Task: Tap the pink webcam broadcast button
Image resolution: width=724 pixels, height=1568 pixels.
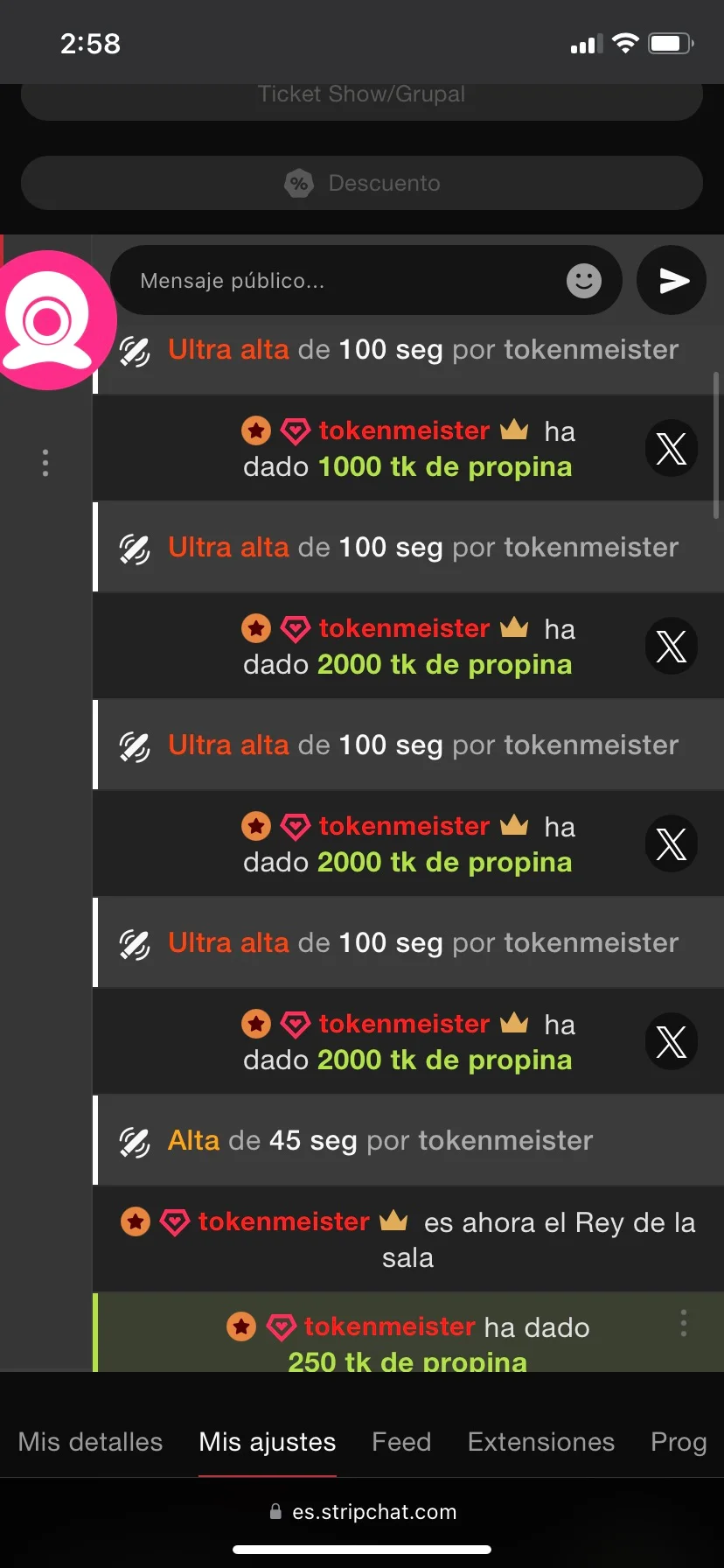Action: [49, 320]
